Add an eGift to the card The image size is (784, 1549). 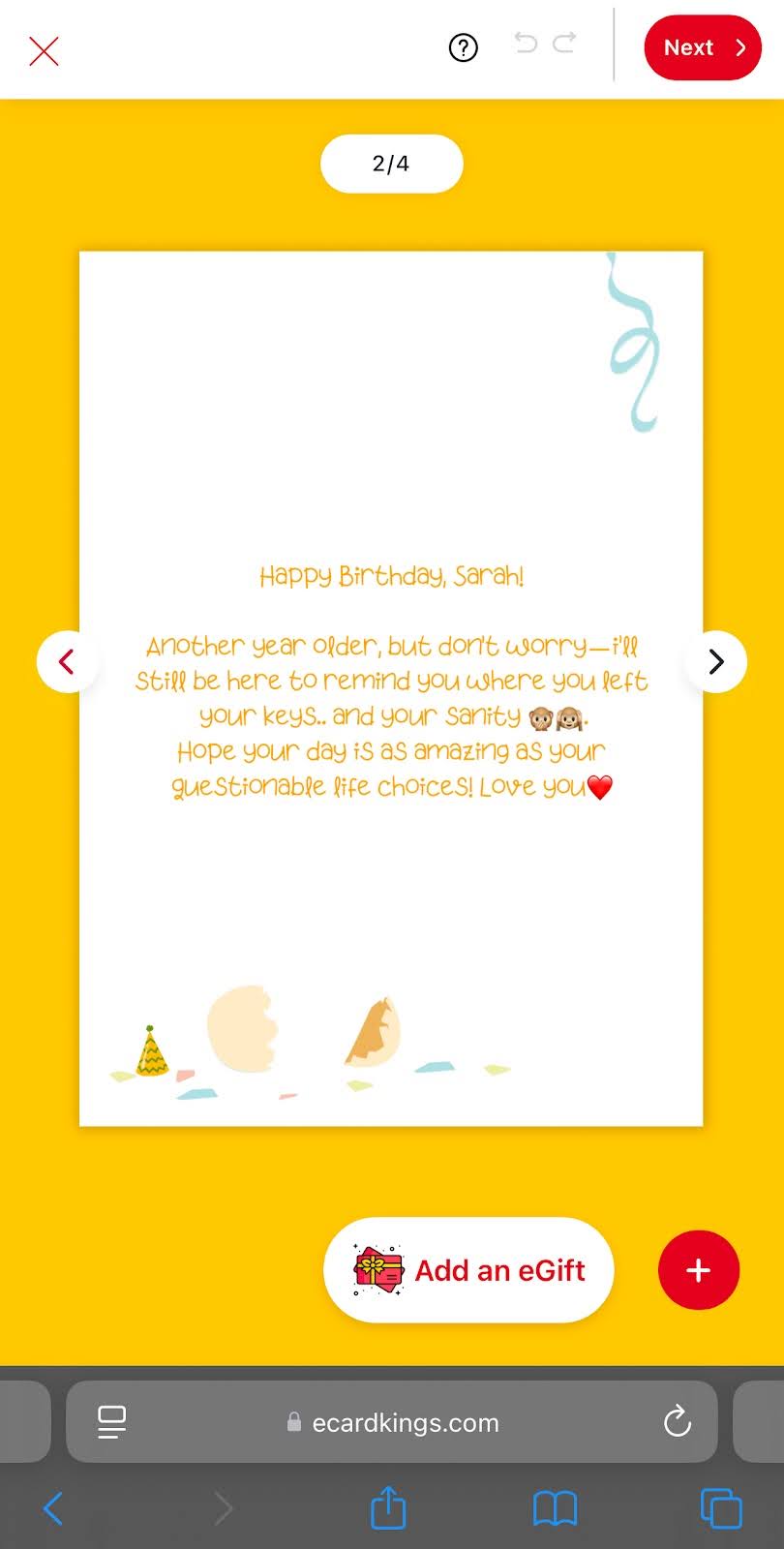(469, 1270)
